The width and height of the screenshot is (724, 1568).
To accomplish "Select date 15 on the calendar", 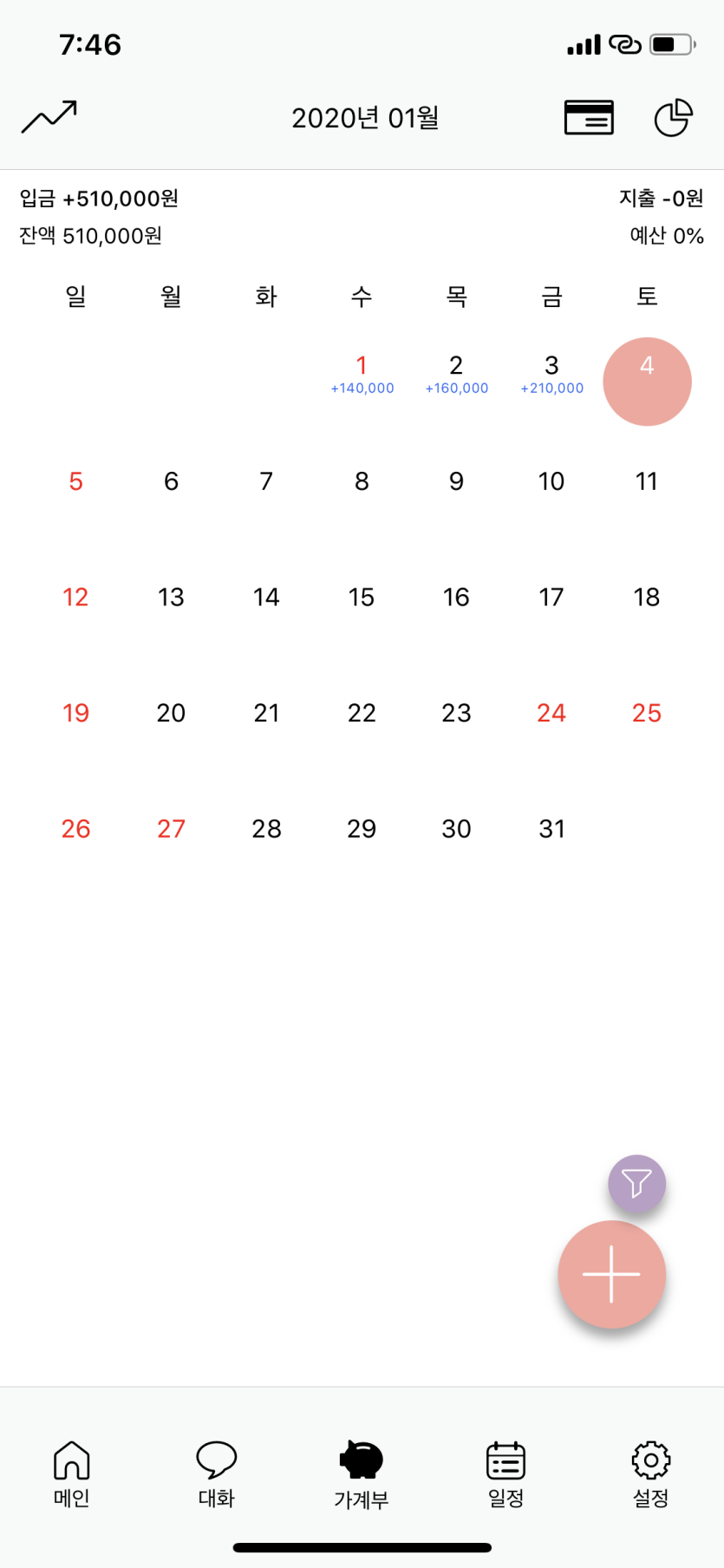I will [362, 597].
